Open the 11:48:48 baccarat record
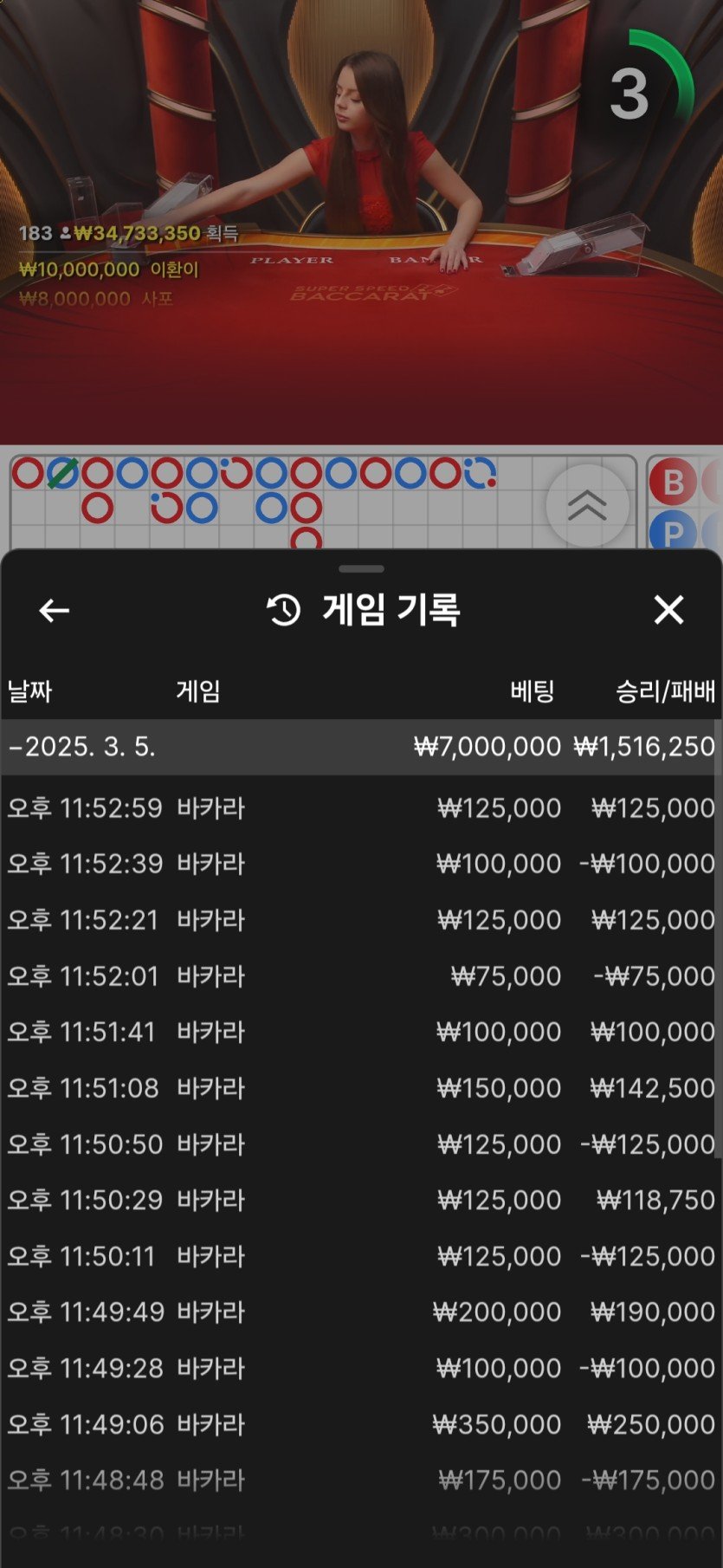The height and width of the screenshot is (1568, 723). (361, 1480)
